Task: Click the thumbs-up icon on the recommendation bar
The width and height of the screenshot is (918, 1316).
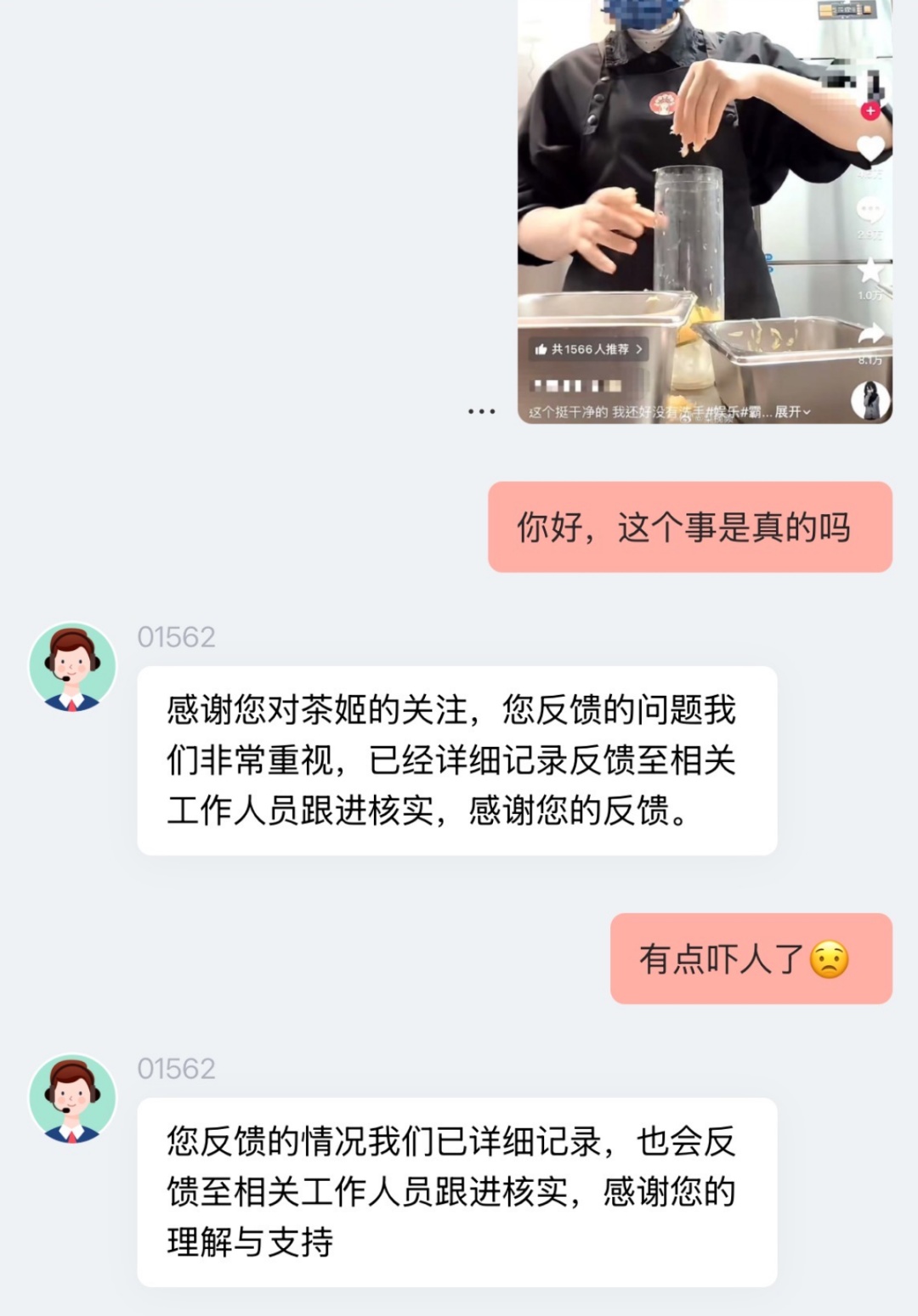Action: [543, 349]
